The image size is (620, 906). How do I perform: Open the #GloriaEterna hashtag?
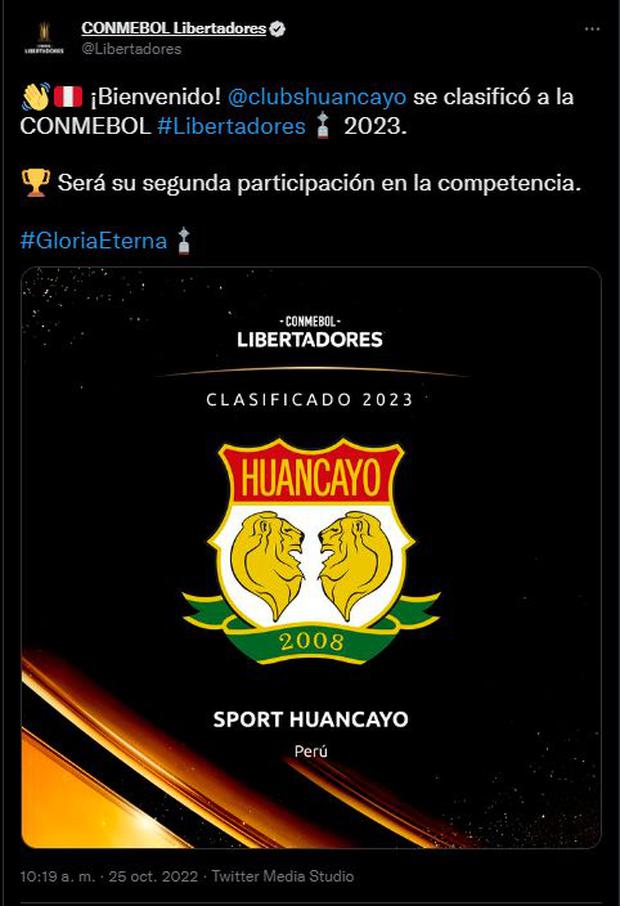pyautogui.click(x=93, y=241)
